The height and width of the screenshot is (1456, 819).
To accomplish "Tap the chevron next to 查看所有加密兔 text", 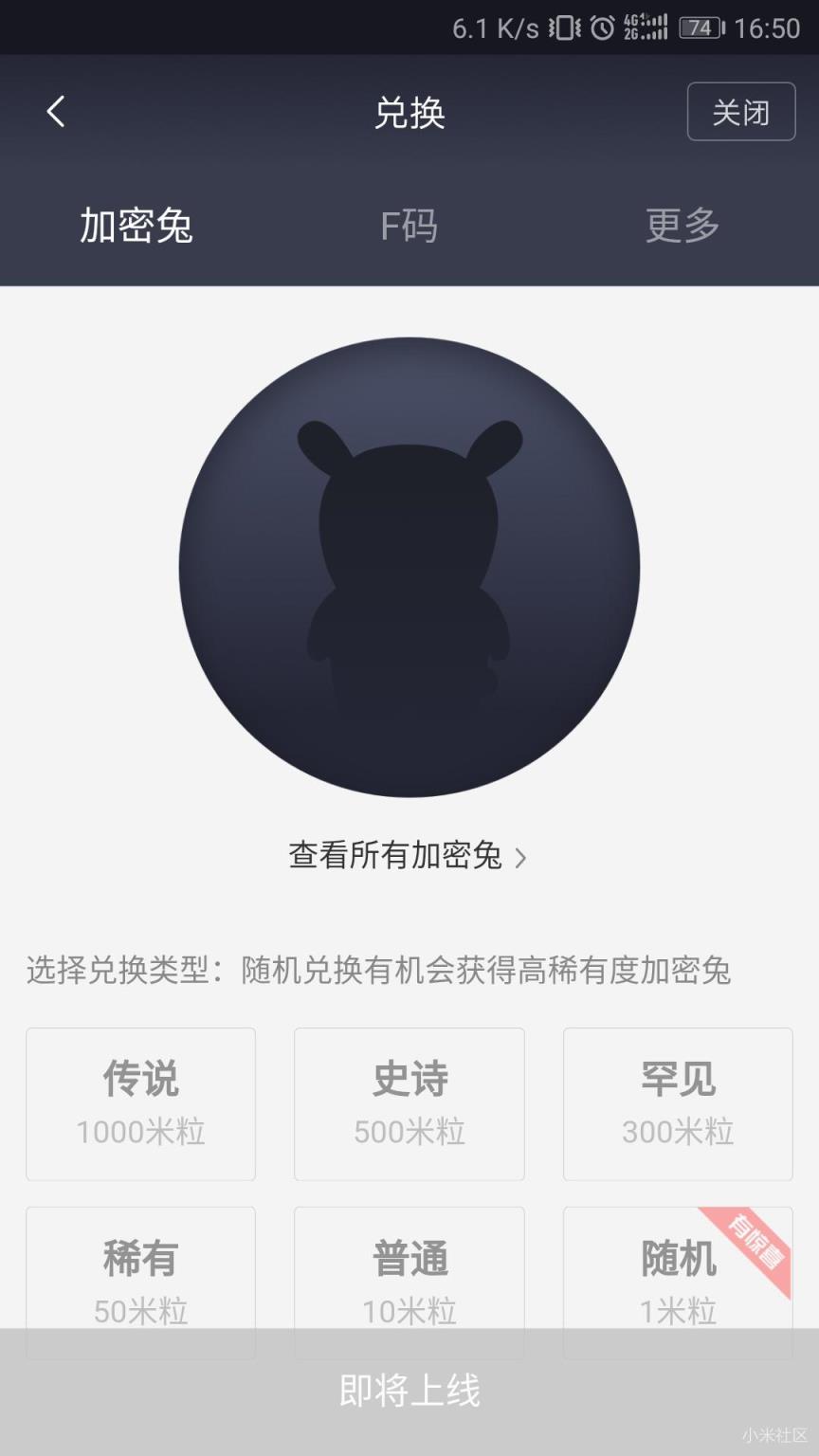I will pyautogui.click(x=521, y=858).
